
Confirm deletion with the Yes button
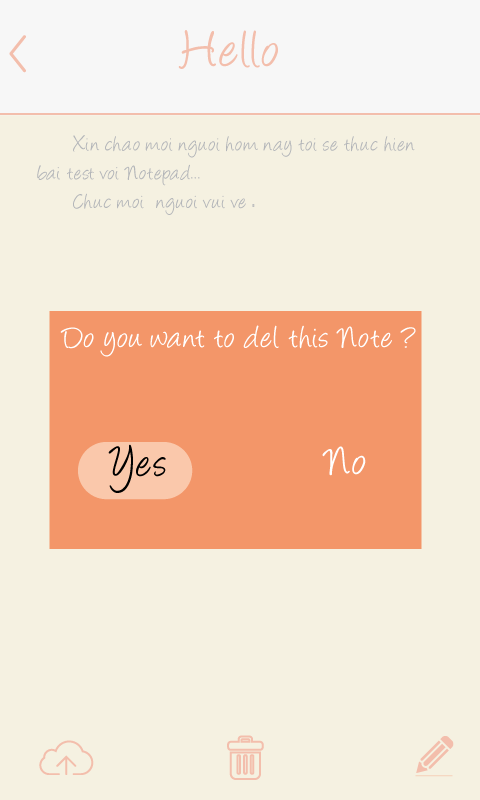point(135,470)
